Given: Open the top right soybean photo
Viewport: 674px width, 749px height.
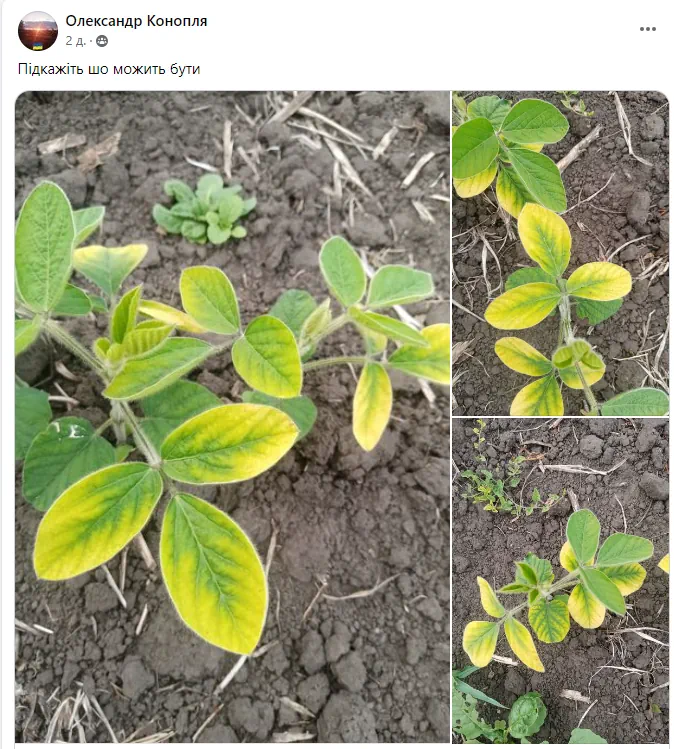Looking at the screenshot, I should coord(560,253).
